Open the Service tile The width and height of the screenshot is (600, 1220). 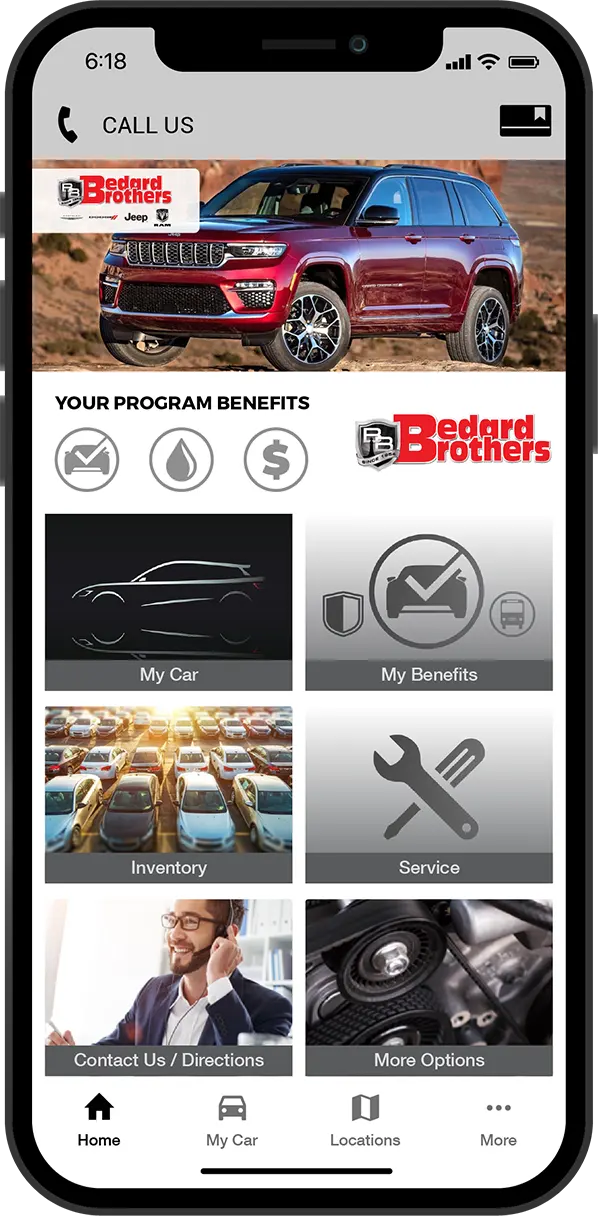tap(429, 795)
